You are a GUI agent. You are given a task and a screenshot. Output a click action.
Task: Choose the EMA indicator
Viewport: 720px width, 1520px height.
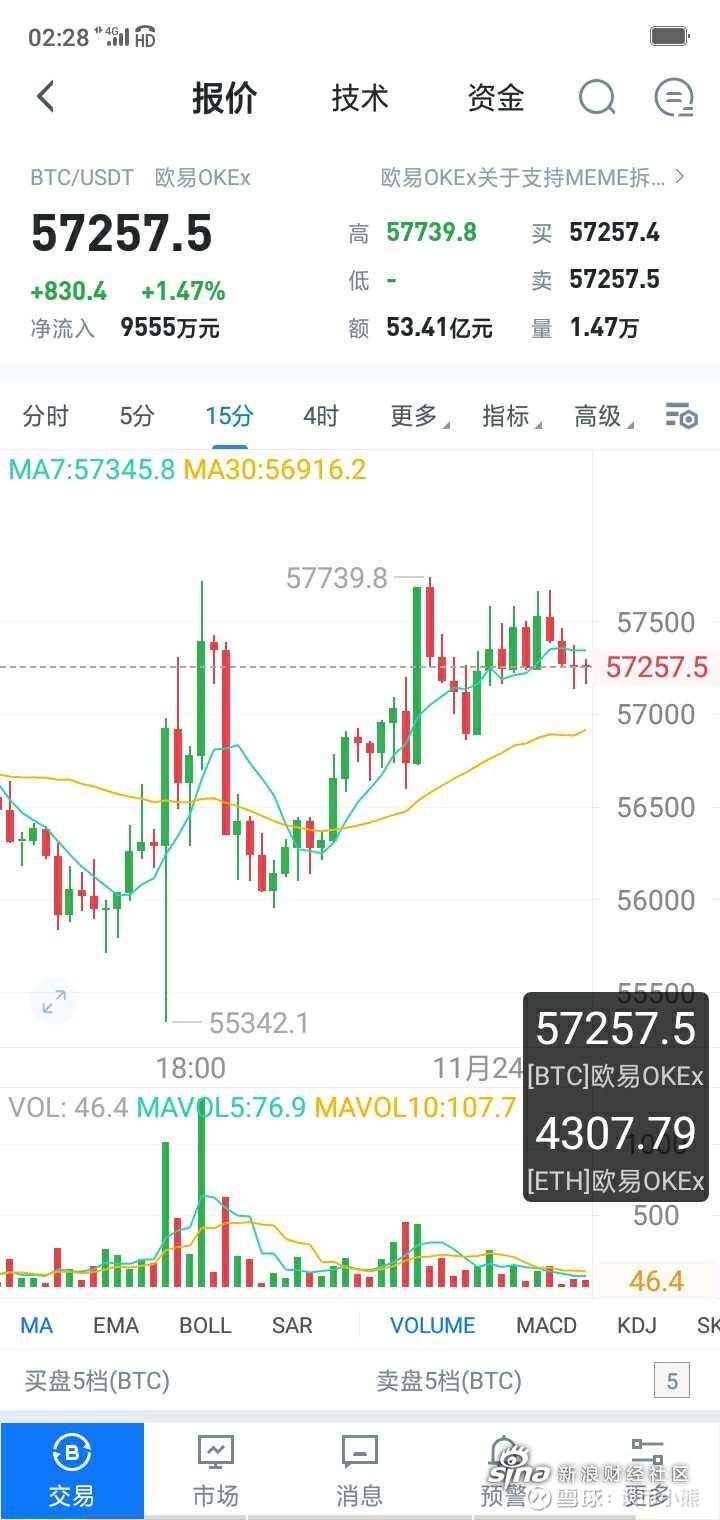[116, 1325]
